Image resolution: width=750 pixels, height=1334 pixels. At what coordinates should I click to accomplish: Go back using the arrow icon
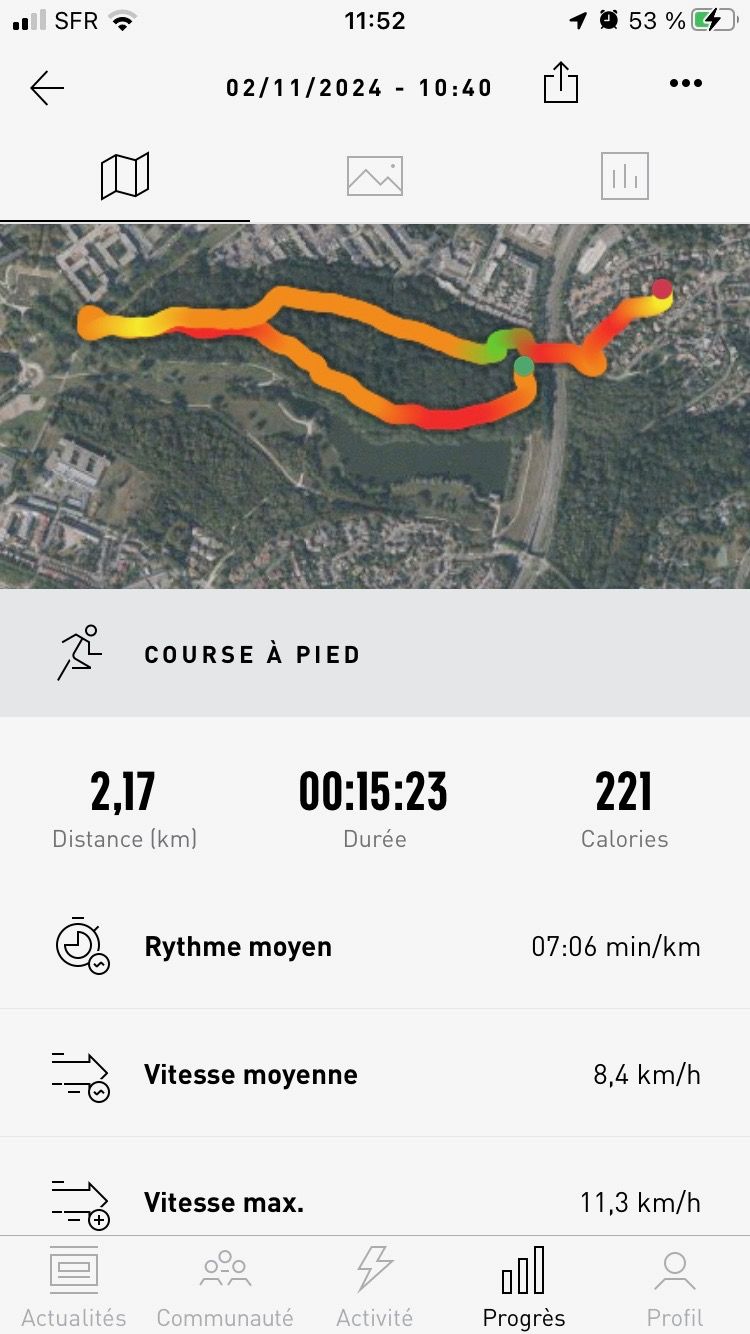coord(47,88)
